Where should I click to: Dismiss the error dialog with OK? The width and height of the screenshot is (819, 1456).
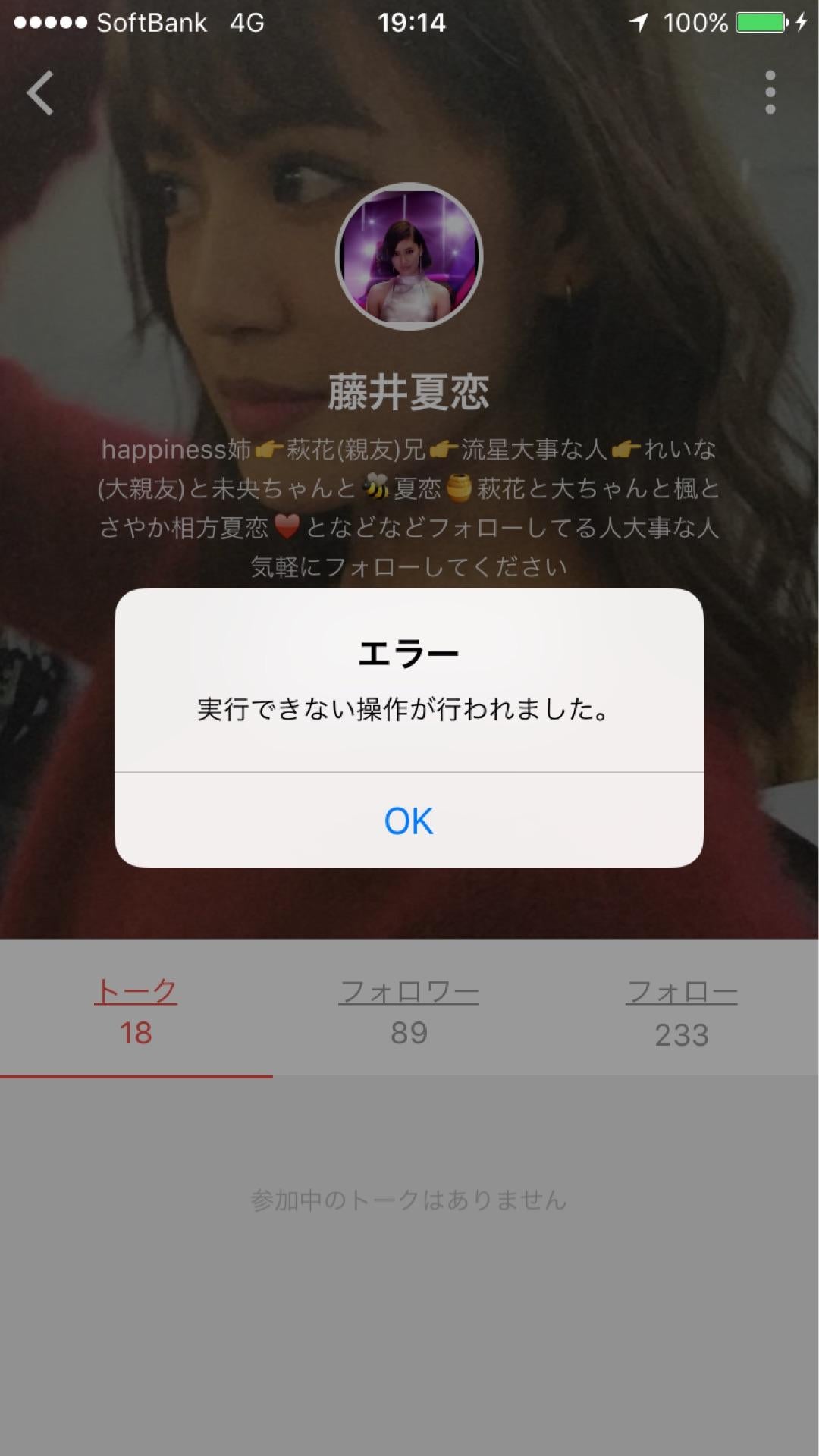tap(409, 819)
